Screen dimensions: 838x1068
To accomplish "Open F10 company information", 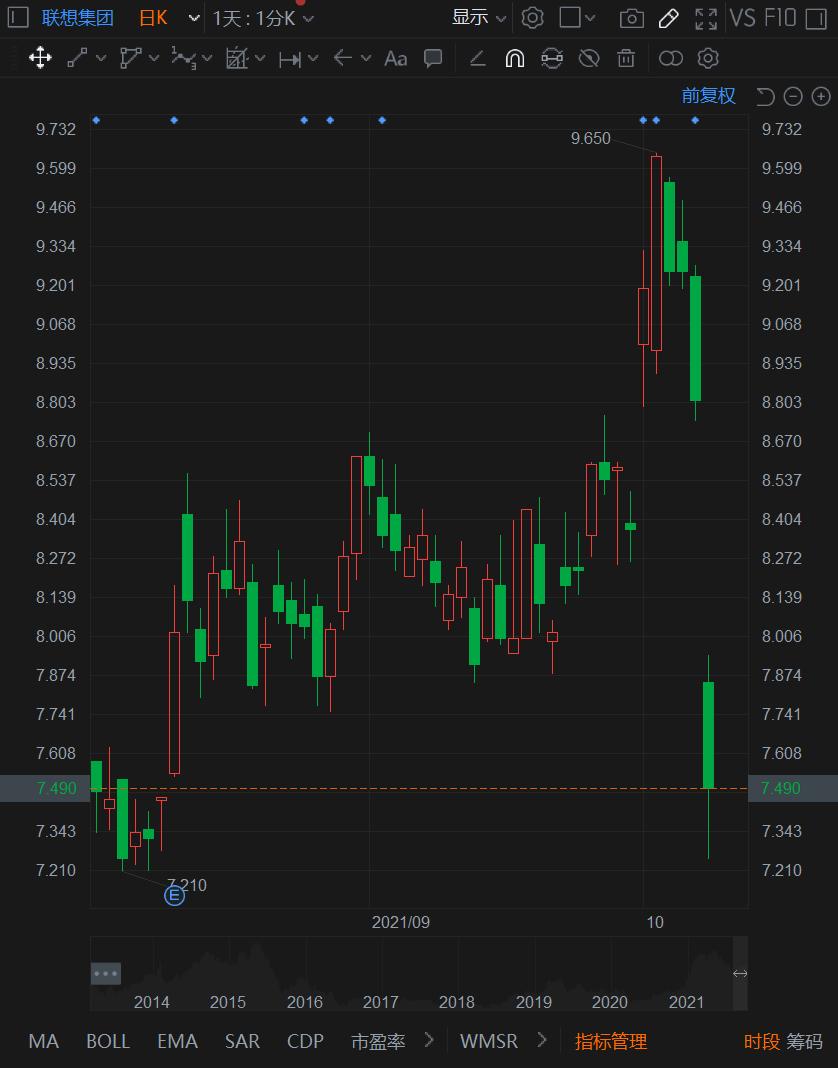I will coord(780,18).
